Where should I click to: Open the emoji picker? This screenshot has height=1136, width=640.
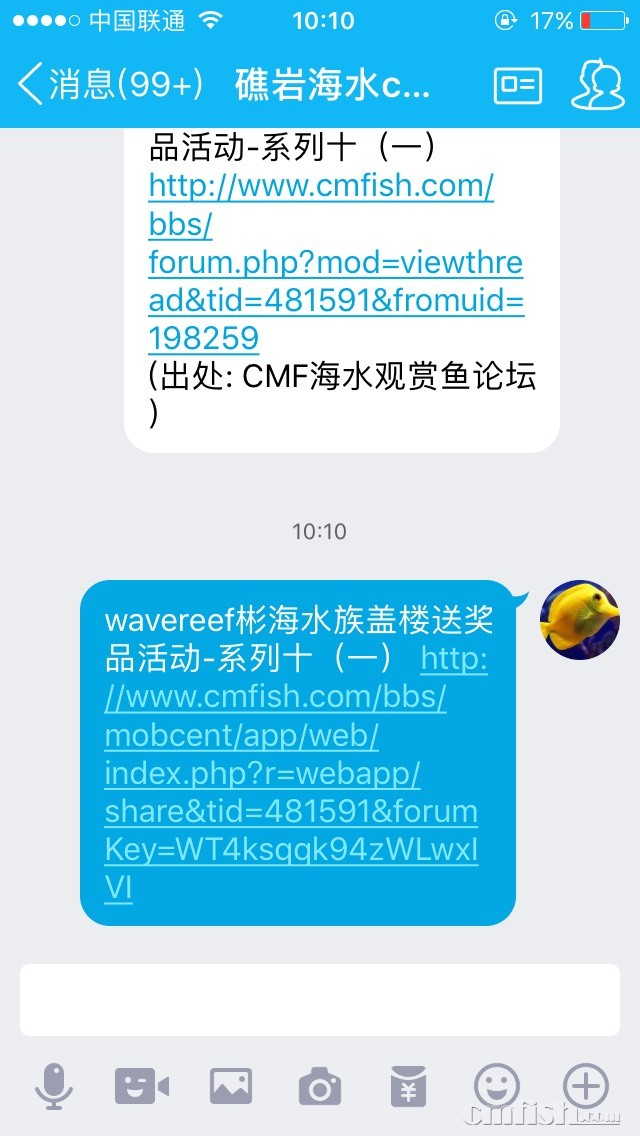pyautogui.click(x=497, y=1086)
